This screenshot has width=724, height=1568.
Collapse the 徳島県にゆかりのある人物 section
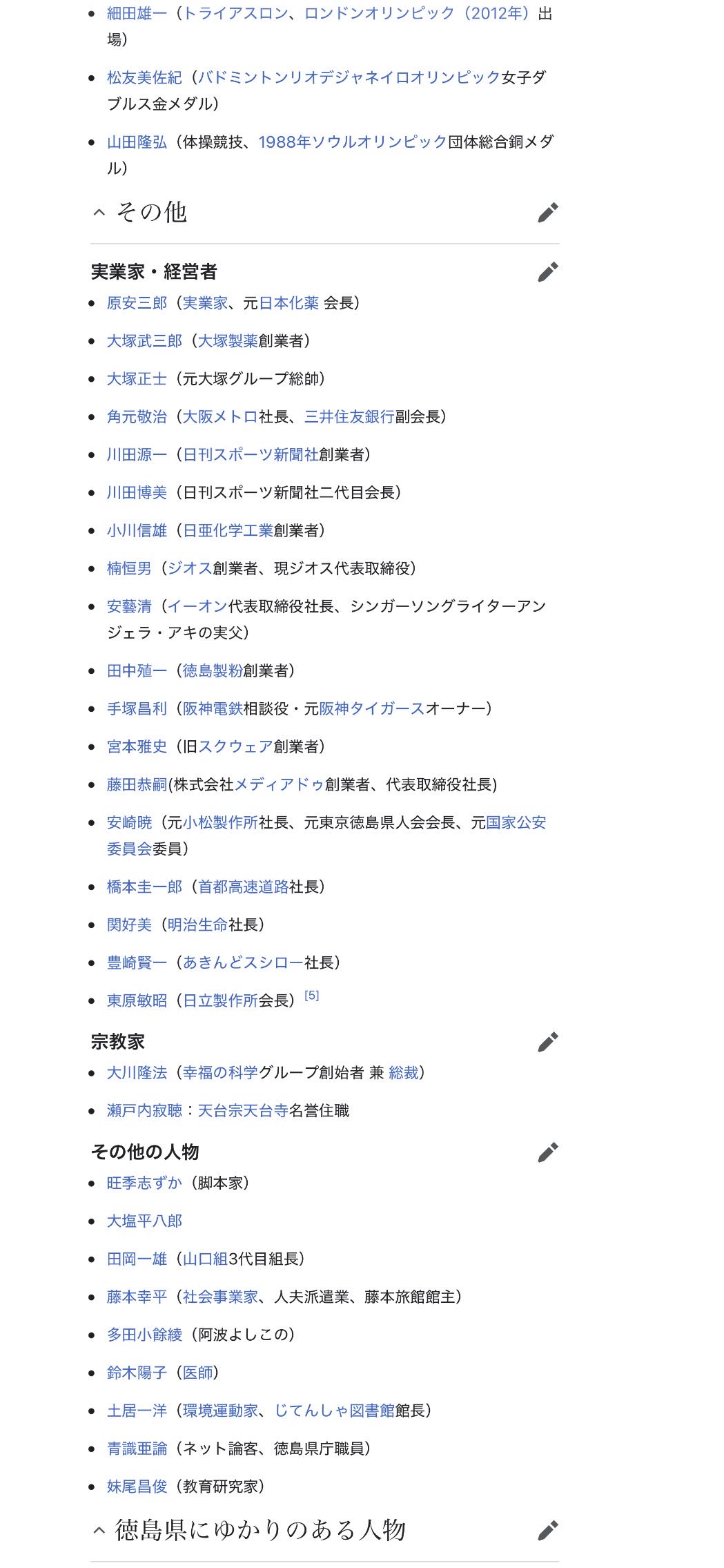tap(99, 1530)
